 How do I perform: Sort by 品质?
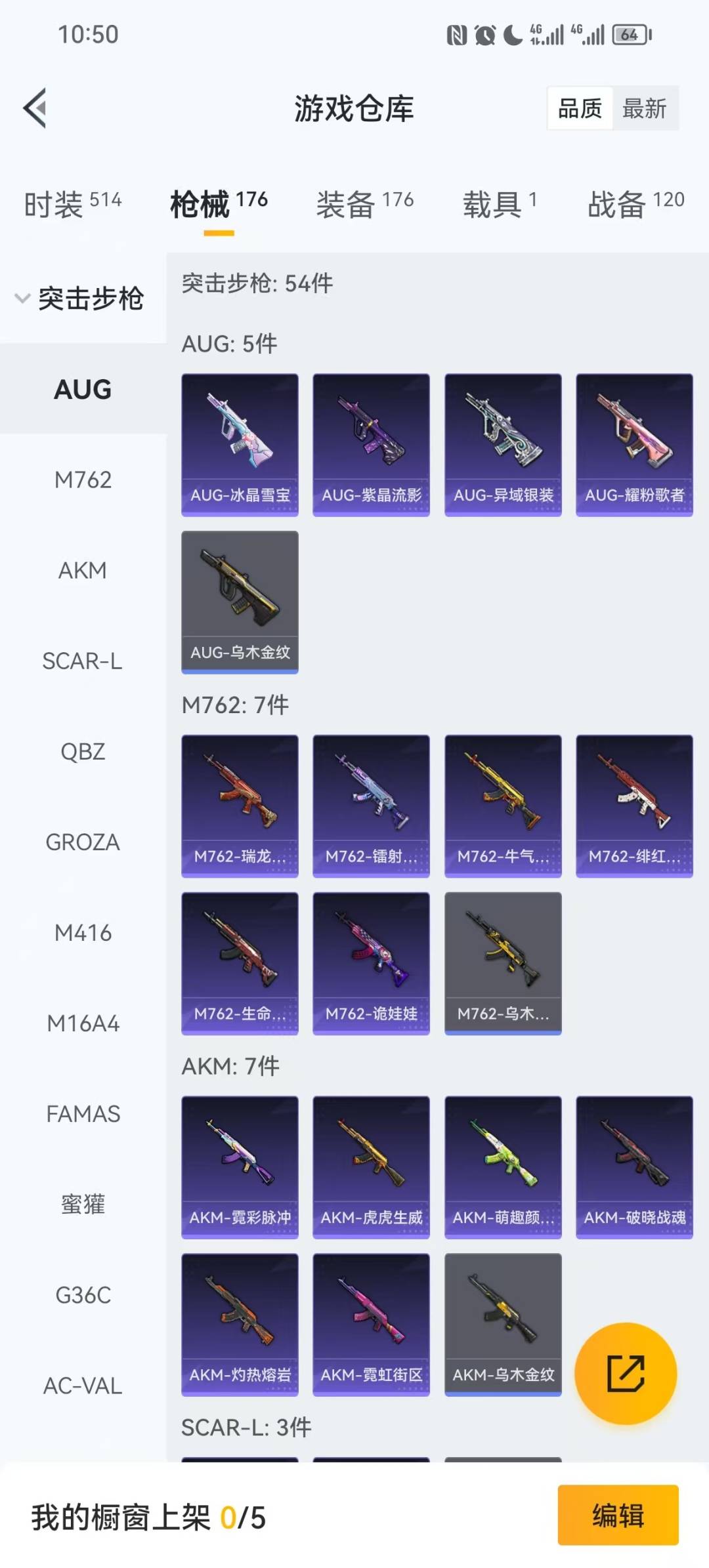pyautogui.click(x=580, y=108)
